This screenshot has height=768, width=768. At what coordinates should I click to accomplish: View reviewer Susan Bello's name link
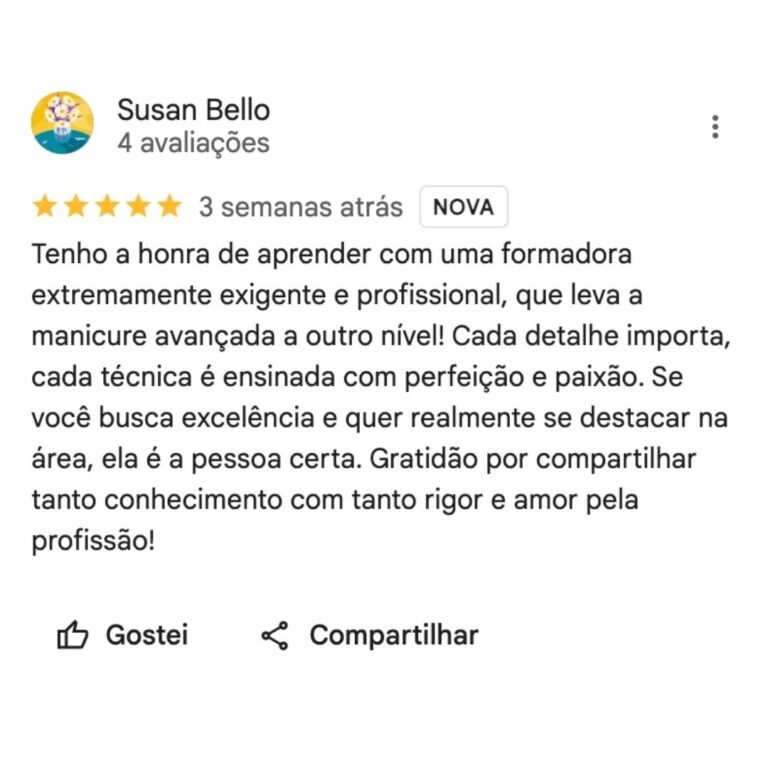[193, 110]
